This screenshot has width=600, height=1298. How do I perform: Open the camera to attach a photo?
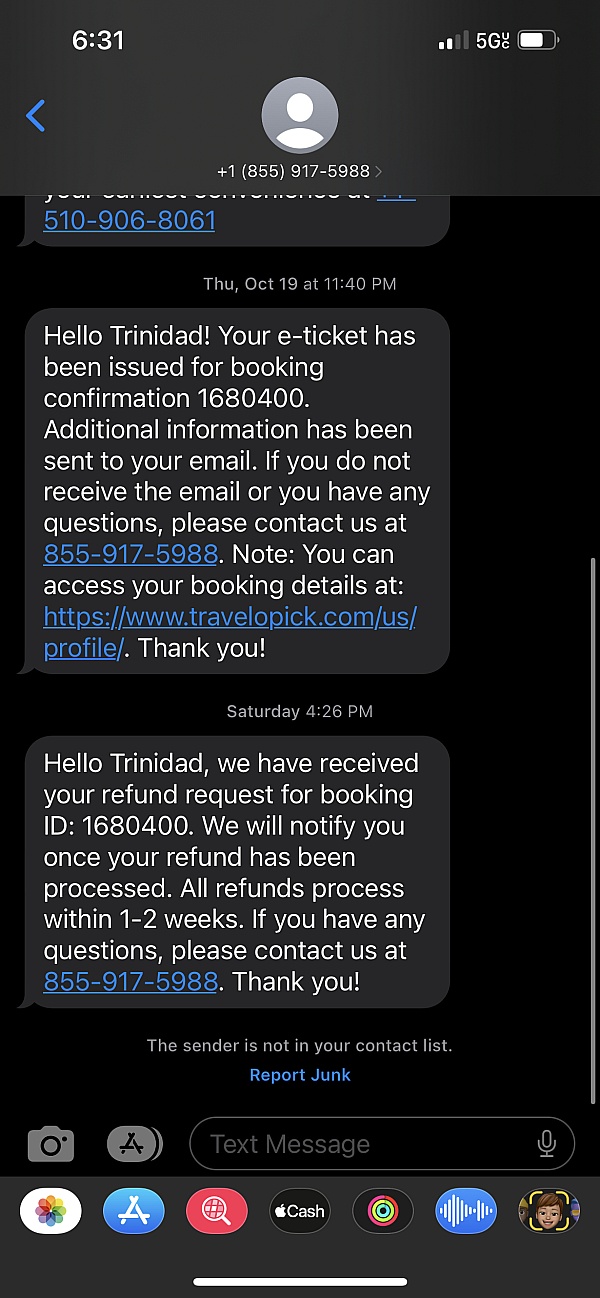[x=50, y=1143]
